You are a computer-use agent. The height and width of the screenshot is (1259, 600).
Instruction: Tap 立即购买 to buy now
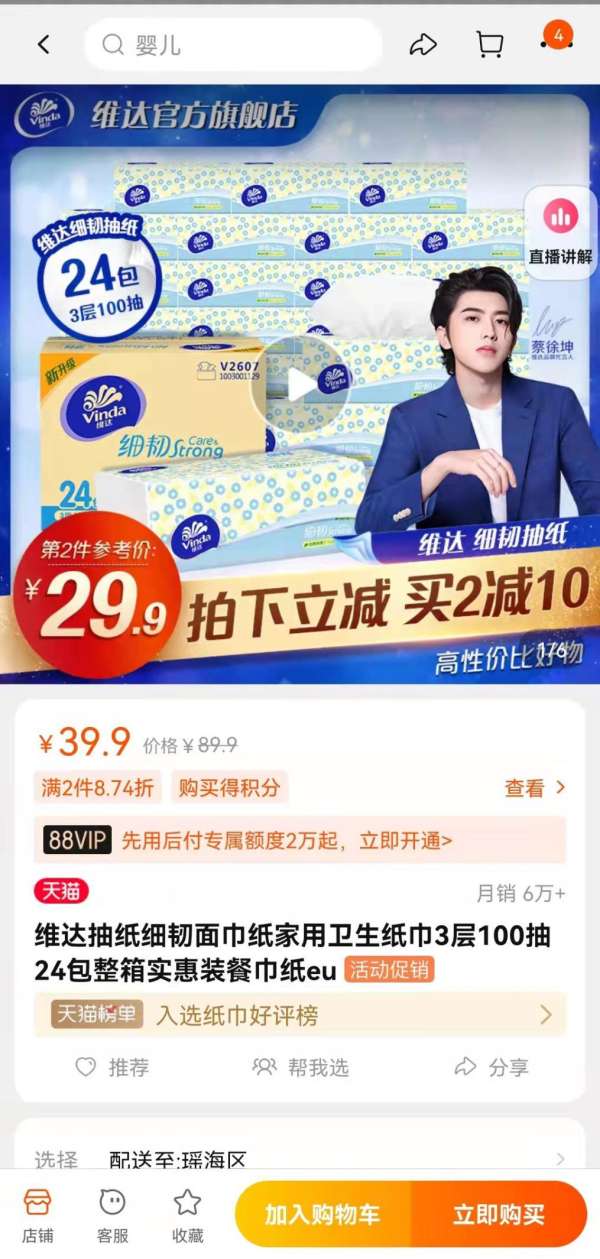498,1215
